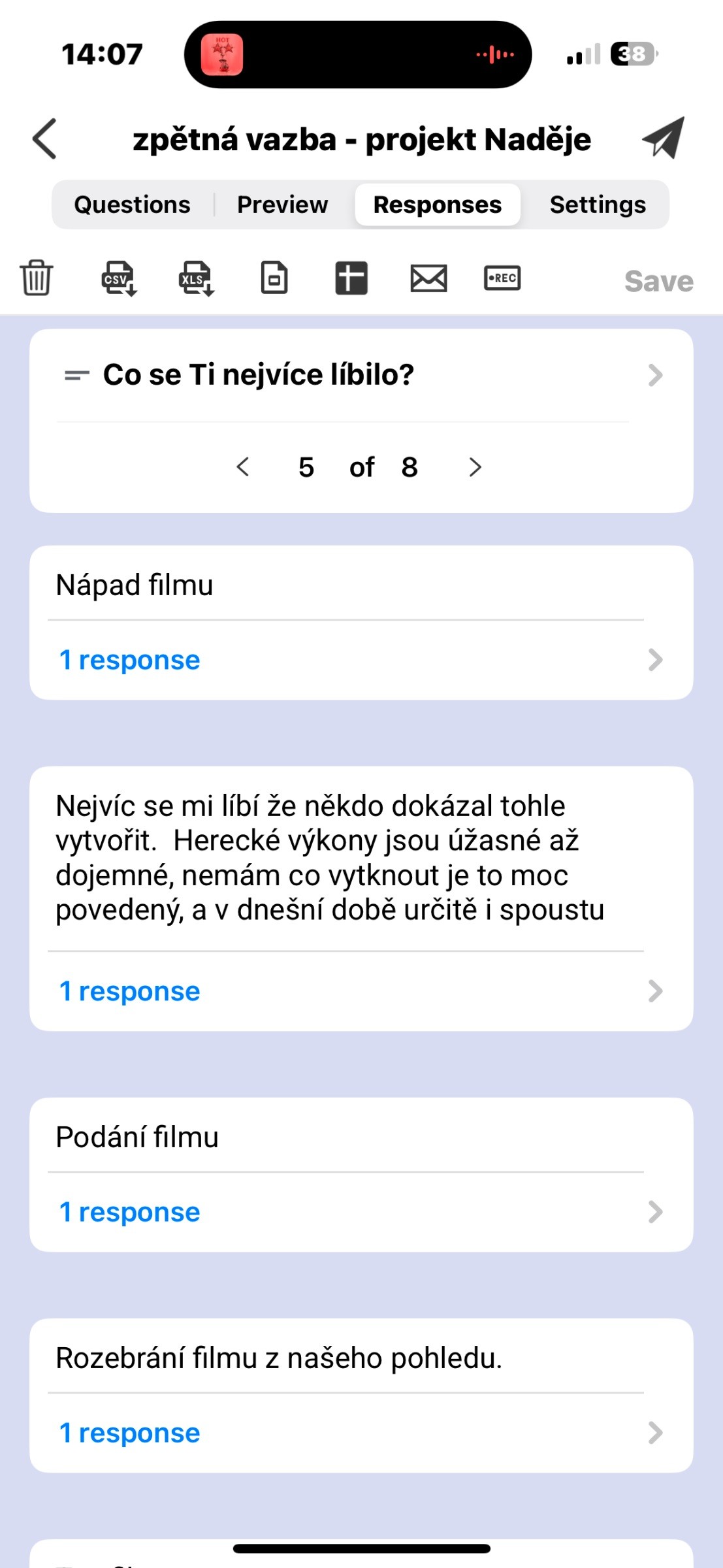The image size is (723, 1568).
Task: Go back using the top-left arrow
Action: click(x=44, y=139)
